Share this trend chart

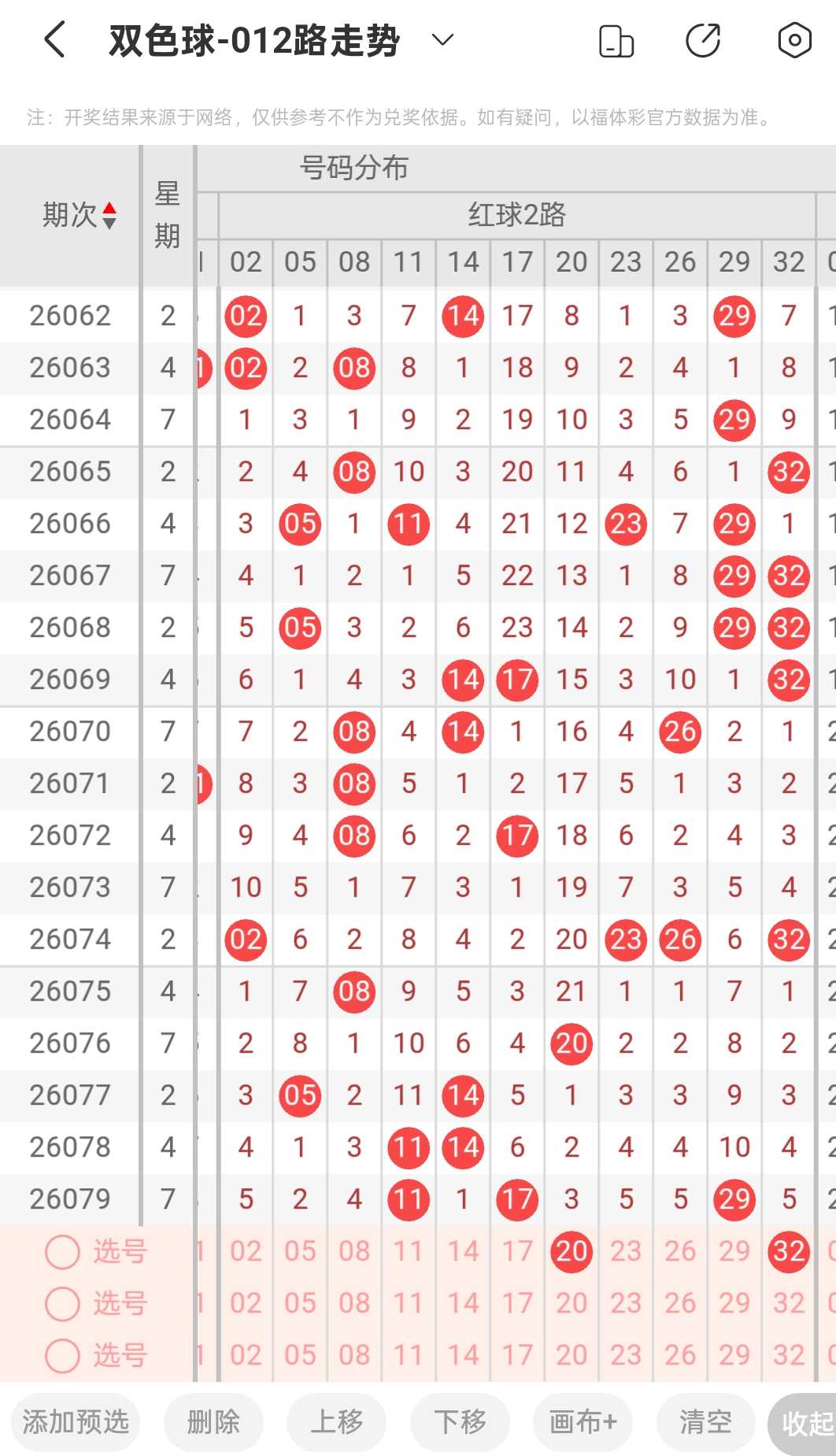coord(703,41)
